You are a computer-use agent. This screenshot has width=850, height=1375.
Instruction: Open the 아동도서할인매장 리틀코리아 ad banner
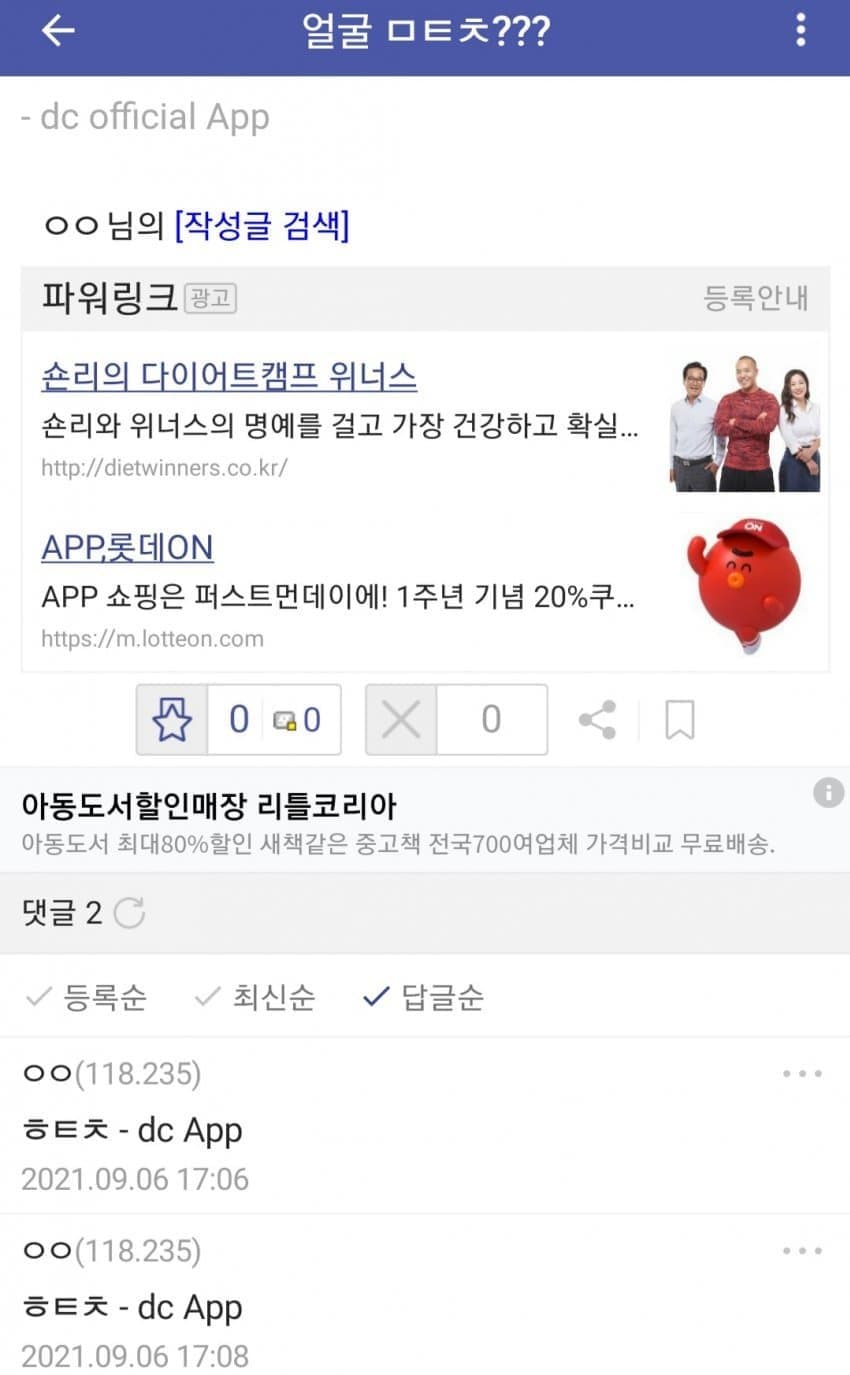398,822
